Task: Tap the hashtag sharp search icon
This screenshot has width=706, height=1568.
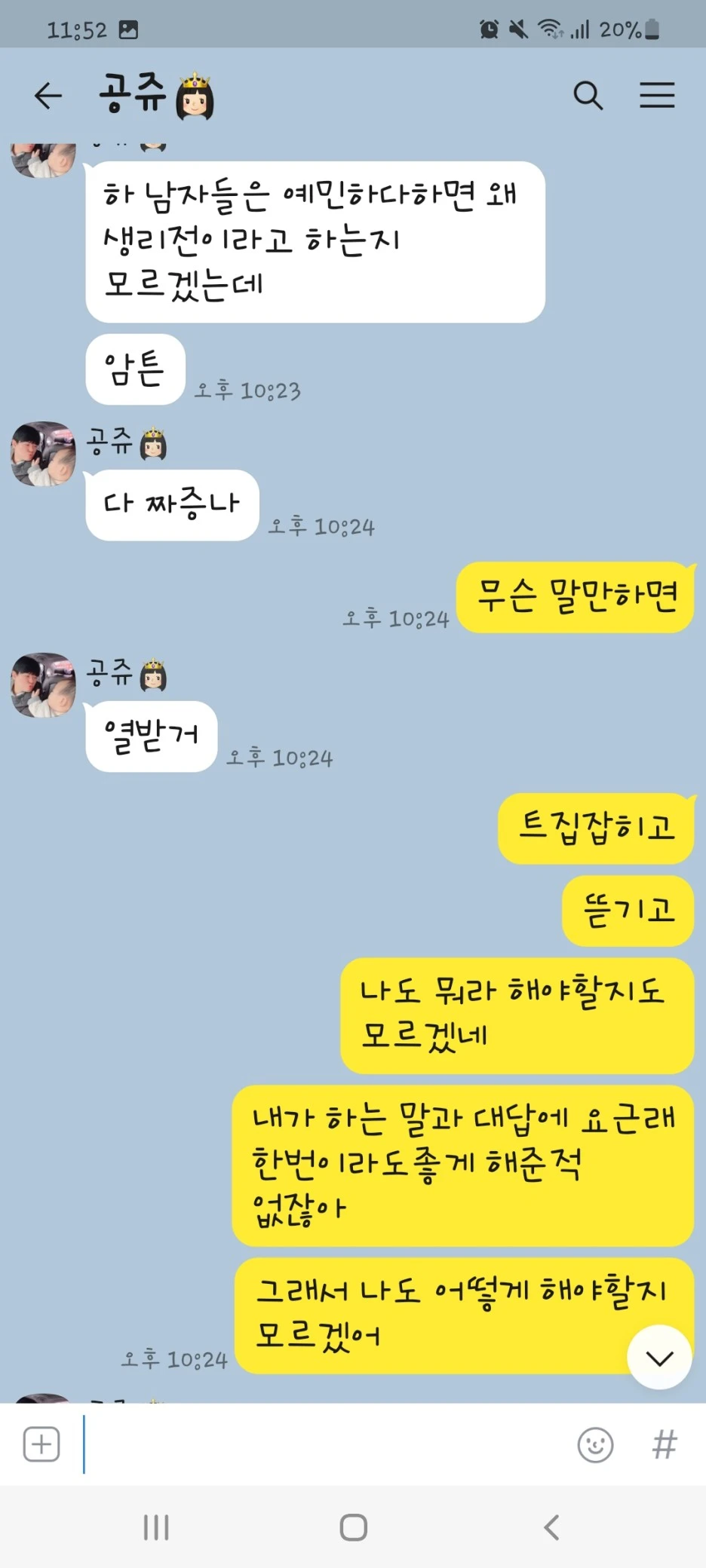Action: point(663,1444)
